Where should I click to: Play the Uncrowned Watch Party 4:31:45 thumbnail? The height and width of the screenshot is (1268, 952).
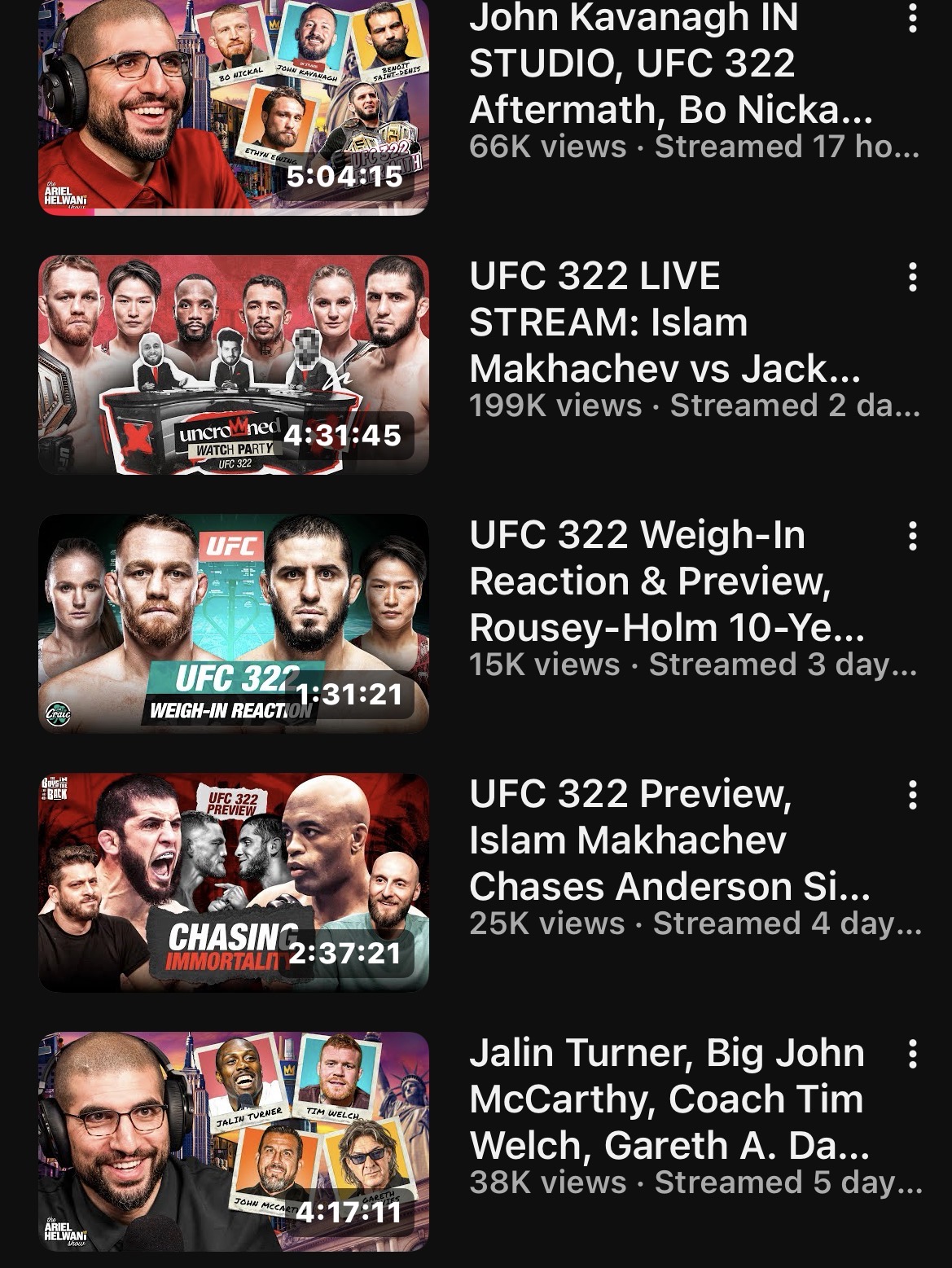pyautogui.click(x=233, y=364)
